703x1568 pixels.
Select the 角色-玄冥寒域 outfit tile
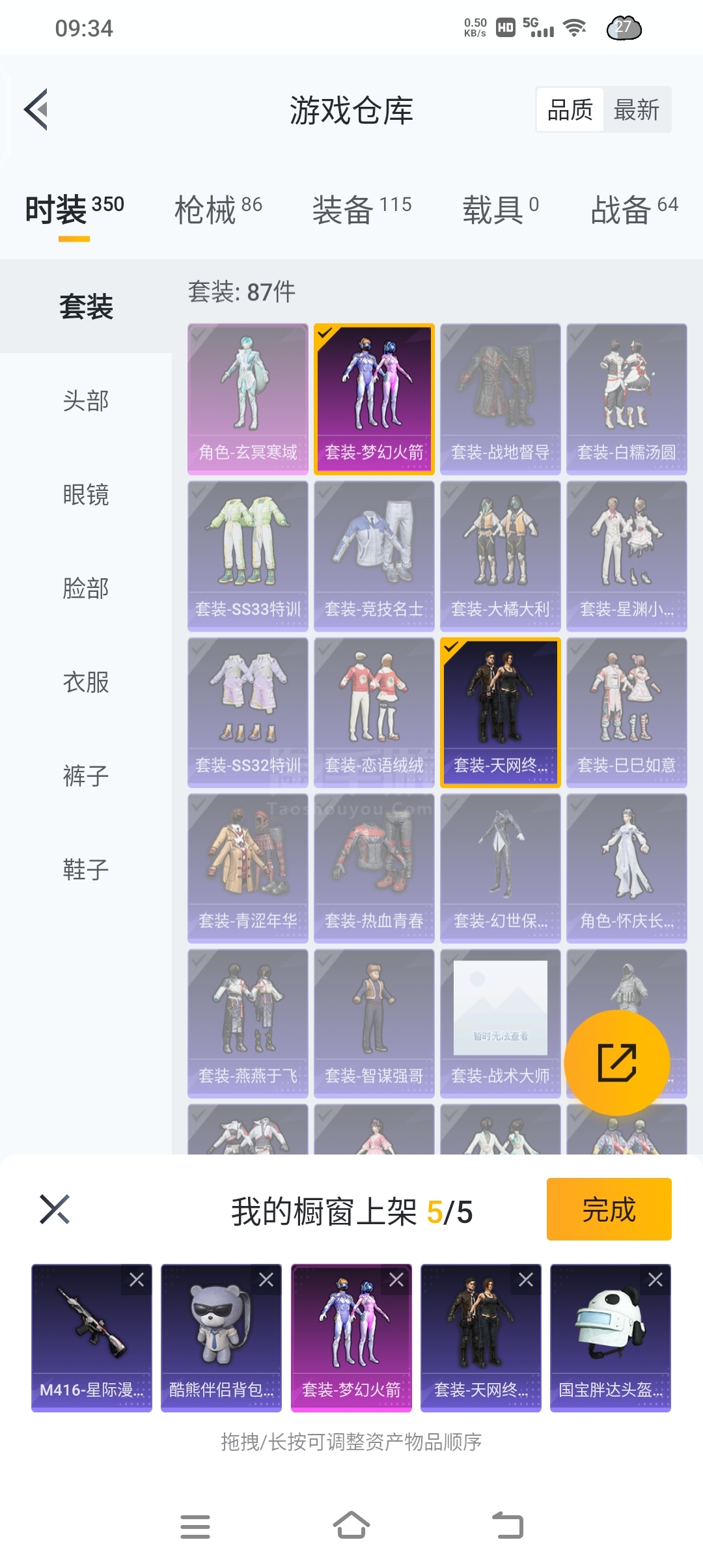coord(248,399)
